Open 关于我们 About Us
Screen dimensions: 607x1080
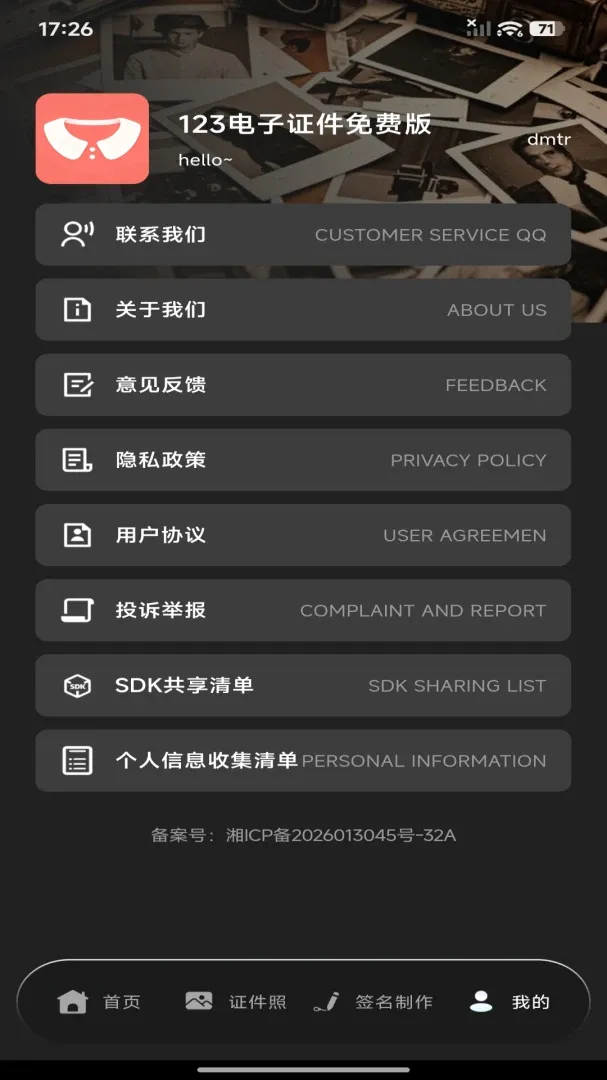[303, 310]
